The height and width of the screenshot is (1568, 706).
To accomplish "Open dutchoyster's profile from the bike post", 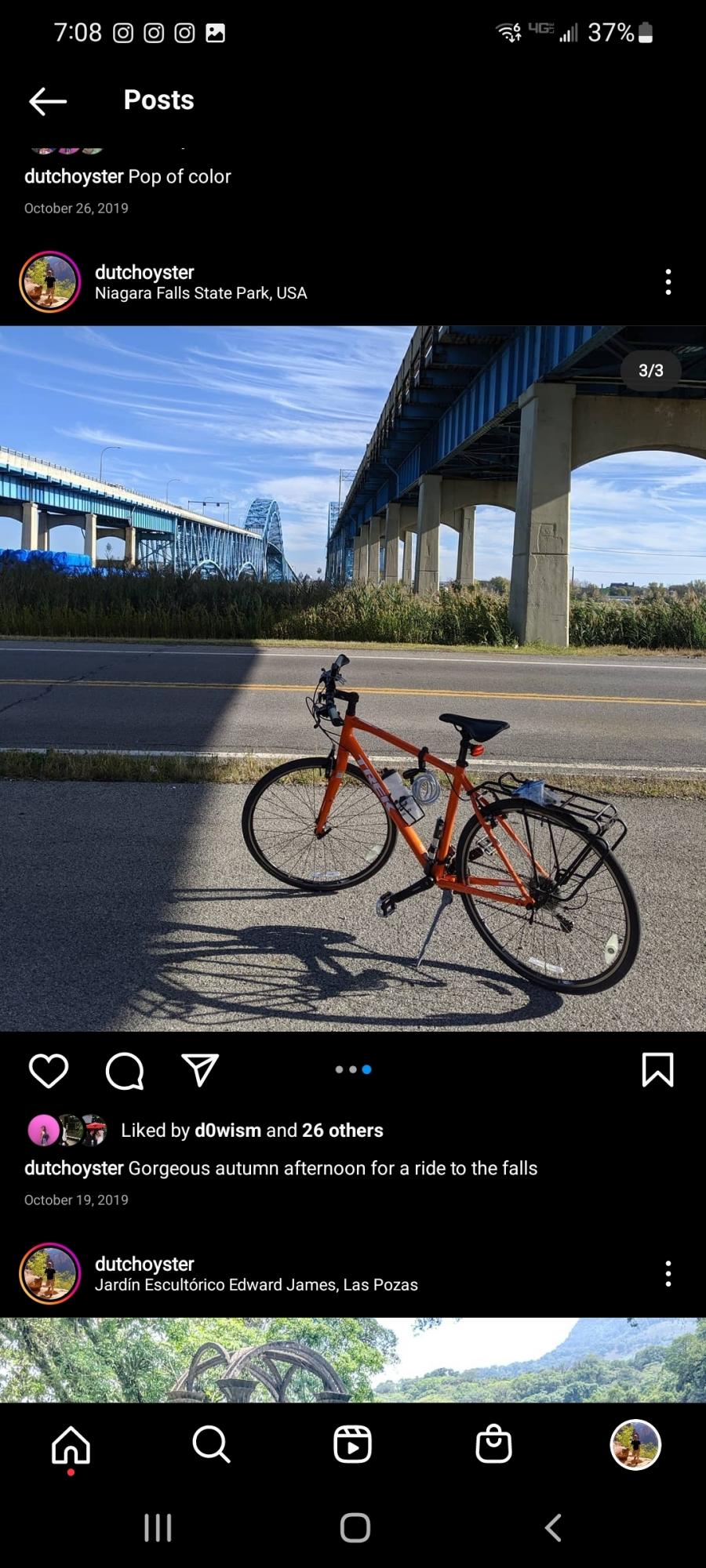I will point(144,272).
